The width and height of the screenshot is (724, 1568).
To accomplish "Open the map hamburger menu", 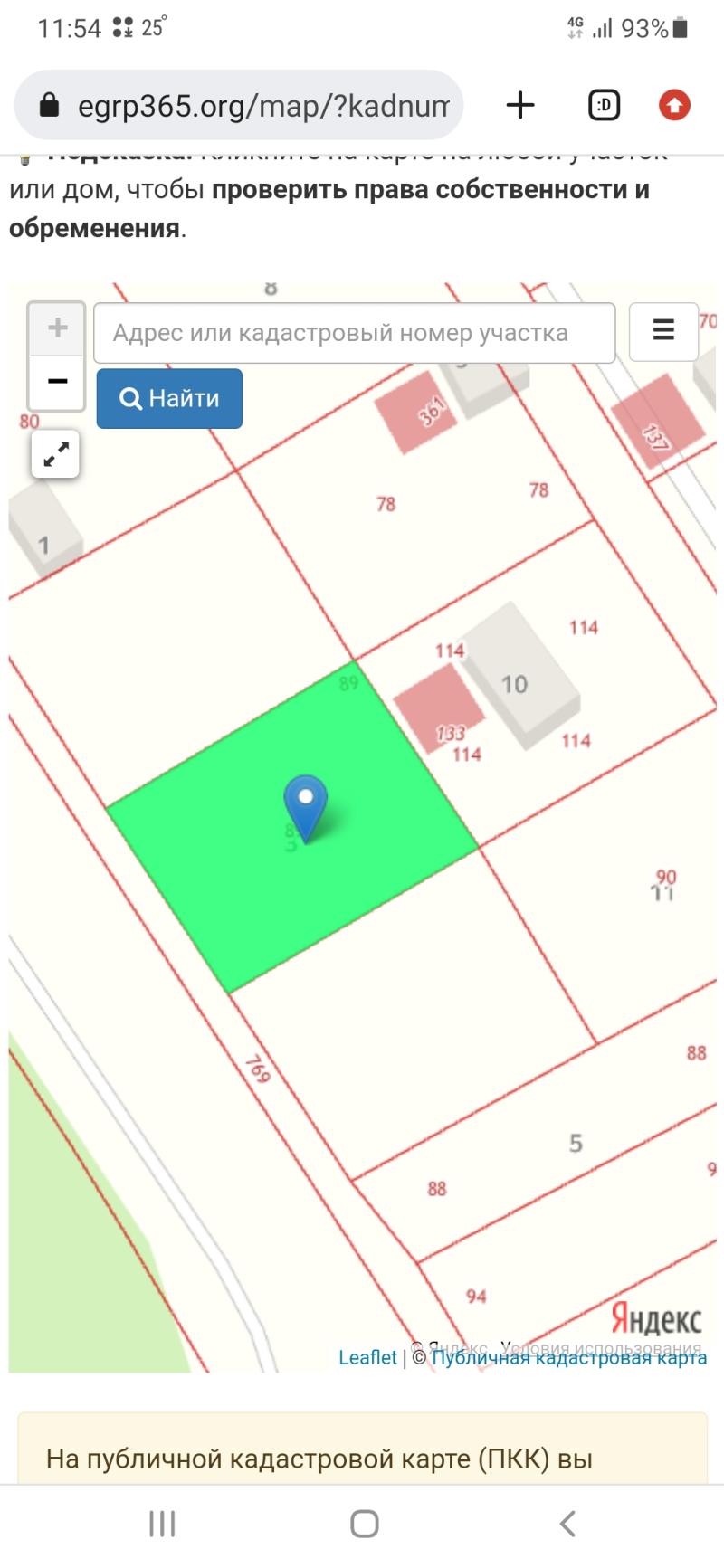I will [x=663, y=330].
